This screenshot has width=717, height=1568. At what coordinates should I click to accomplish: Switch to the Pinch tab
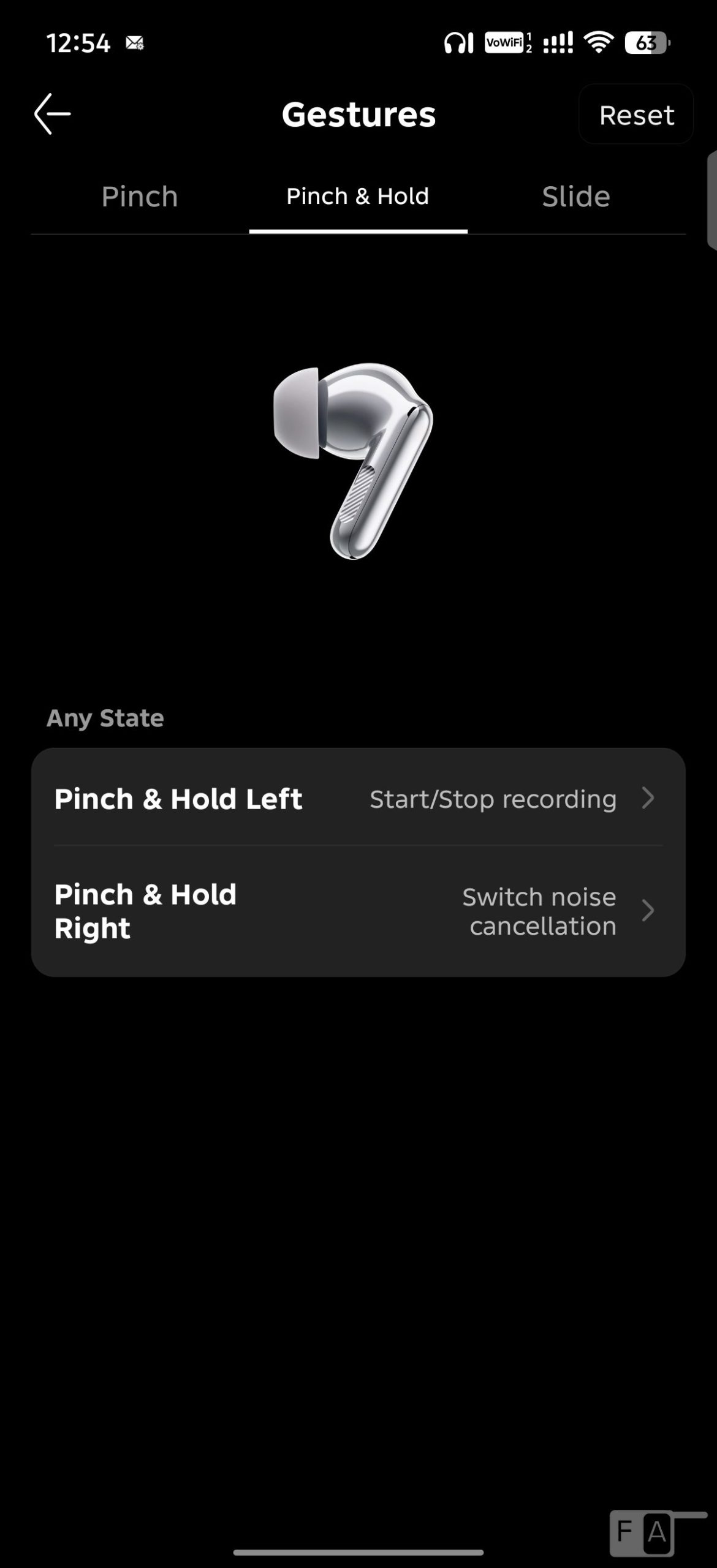pyautogui.click(x=140, y=196)
